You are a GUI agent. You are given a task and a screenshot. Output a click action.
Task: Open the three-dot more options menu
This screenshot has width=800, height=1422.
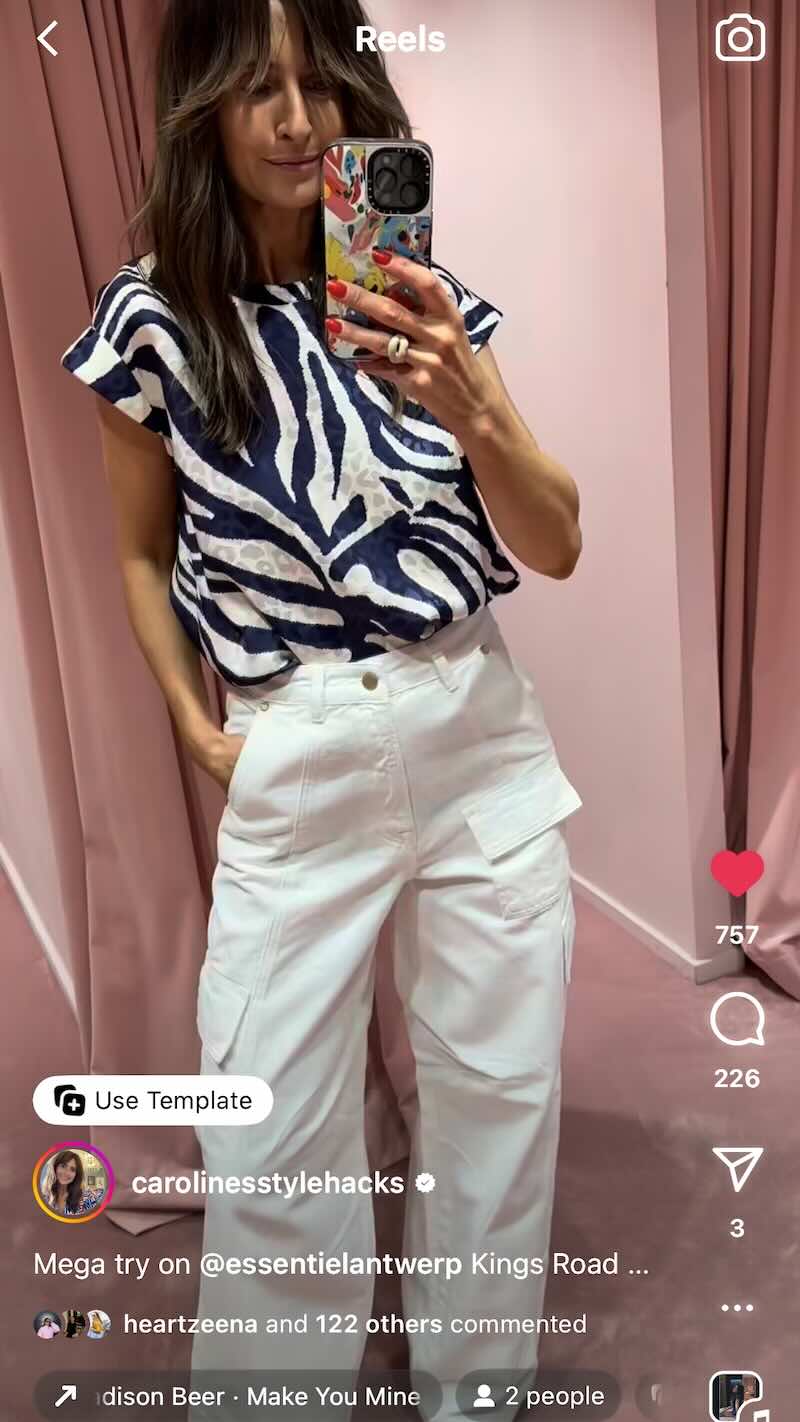point(737,1308)
